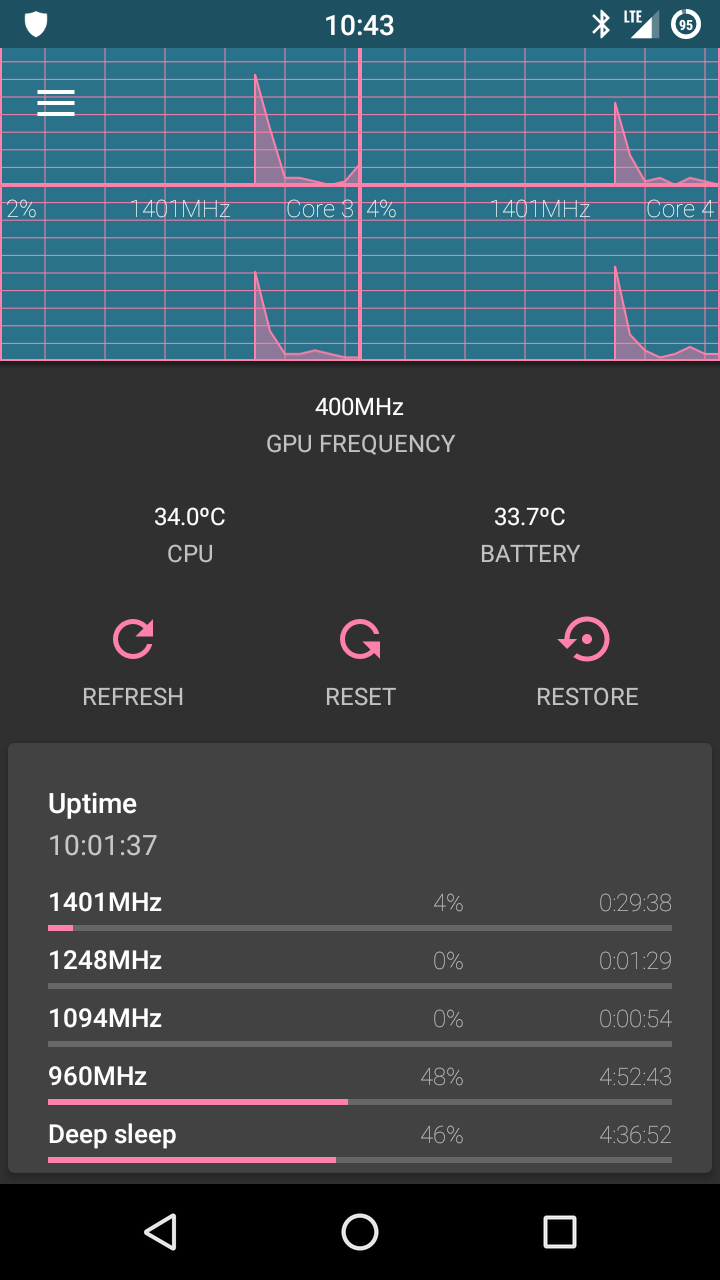Screen dimensions: 720x1280
Task: Go back using the navigation bar
Action: tap(160, 1232)
